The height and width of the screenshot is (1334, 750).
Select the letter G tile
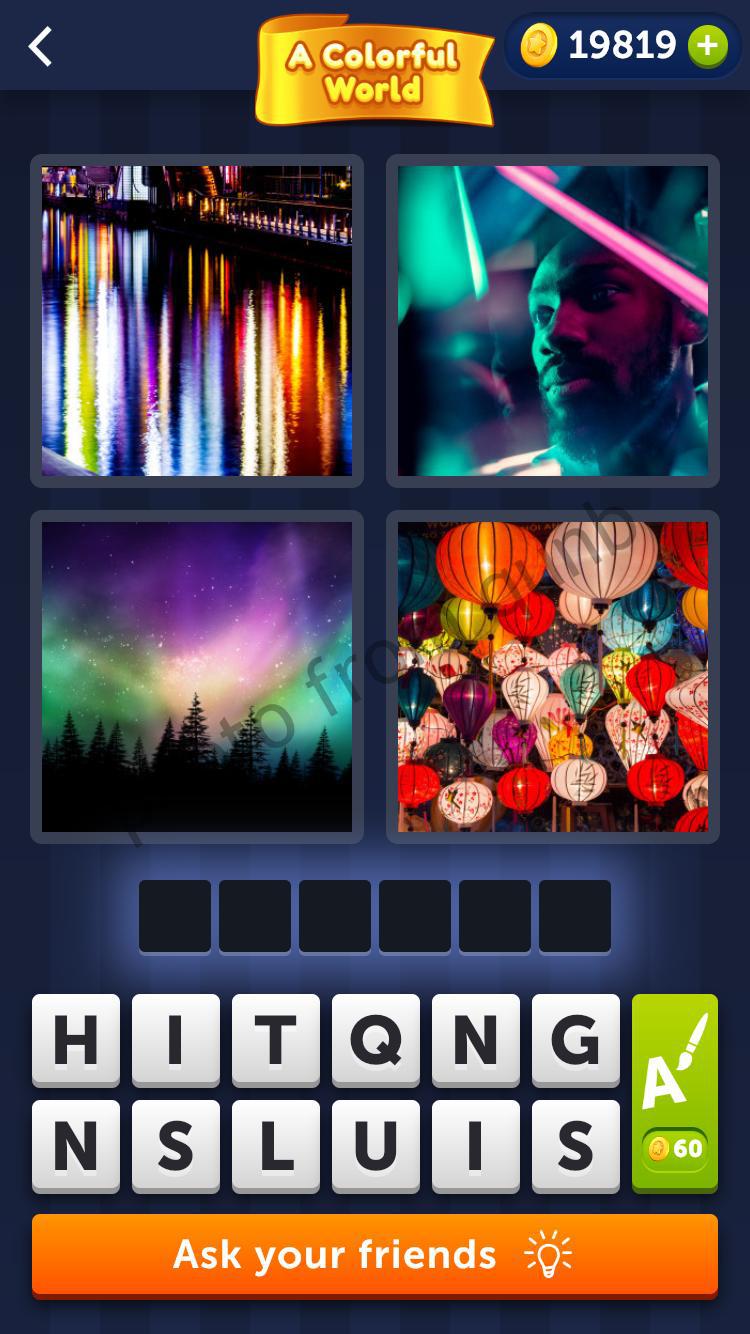[576, 1040]
